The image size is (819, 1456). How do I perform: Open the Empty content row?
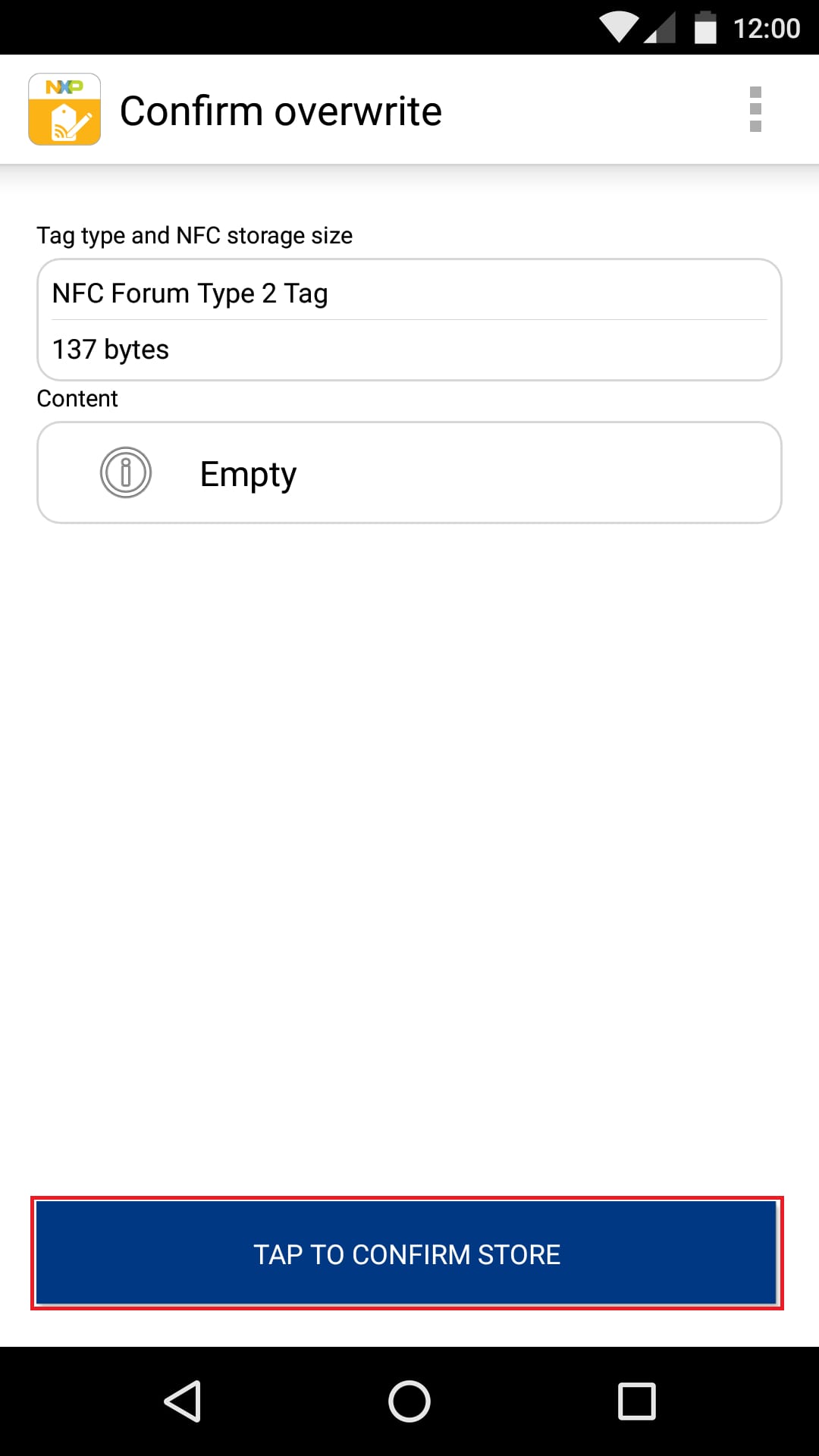click(x=409, y=472)
